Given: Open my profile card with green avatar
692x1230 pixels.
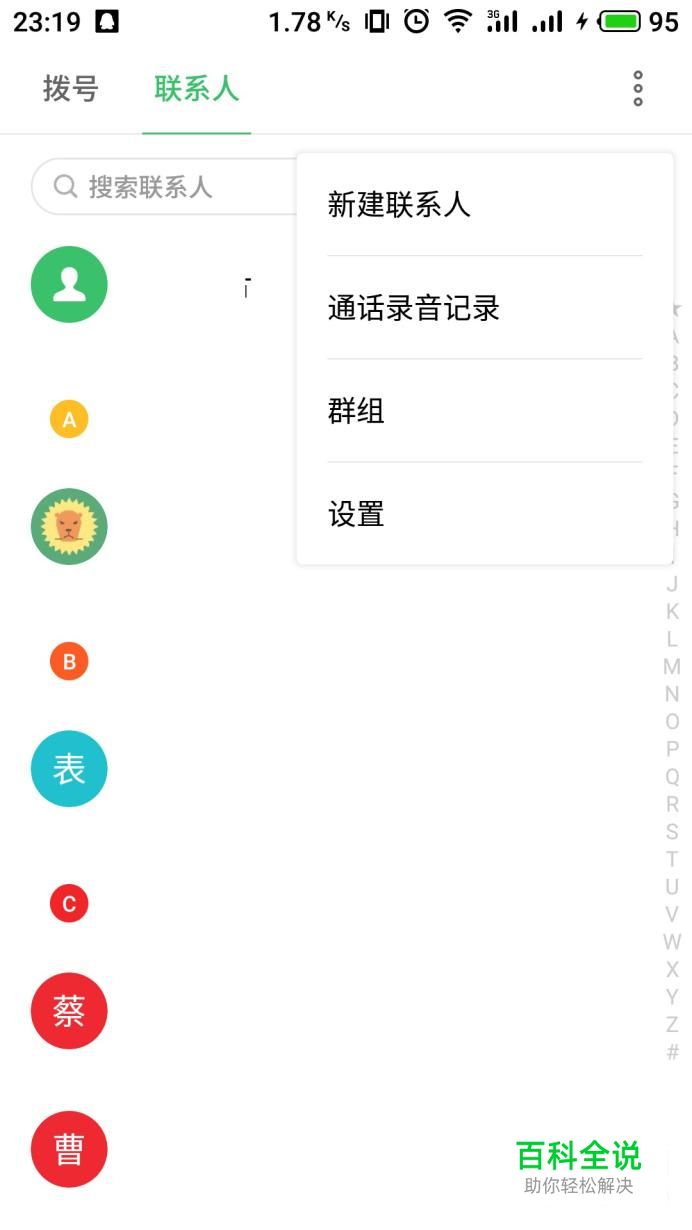Looking at the screenshot, I should point(69,284).
